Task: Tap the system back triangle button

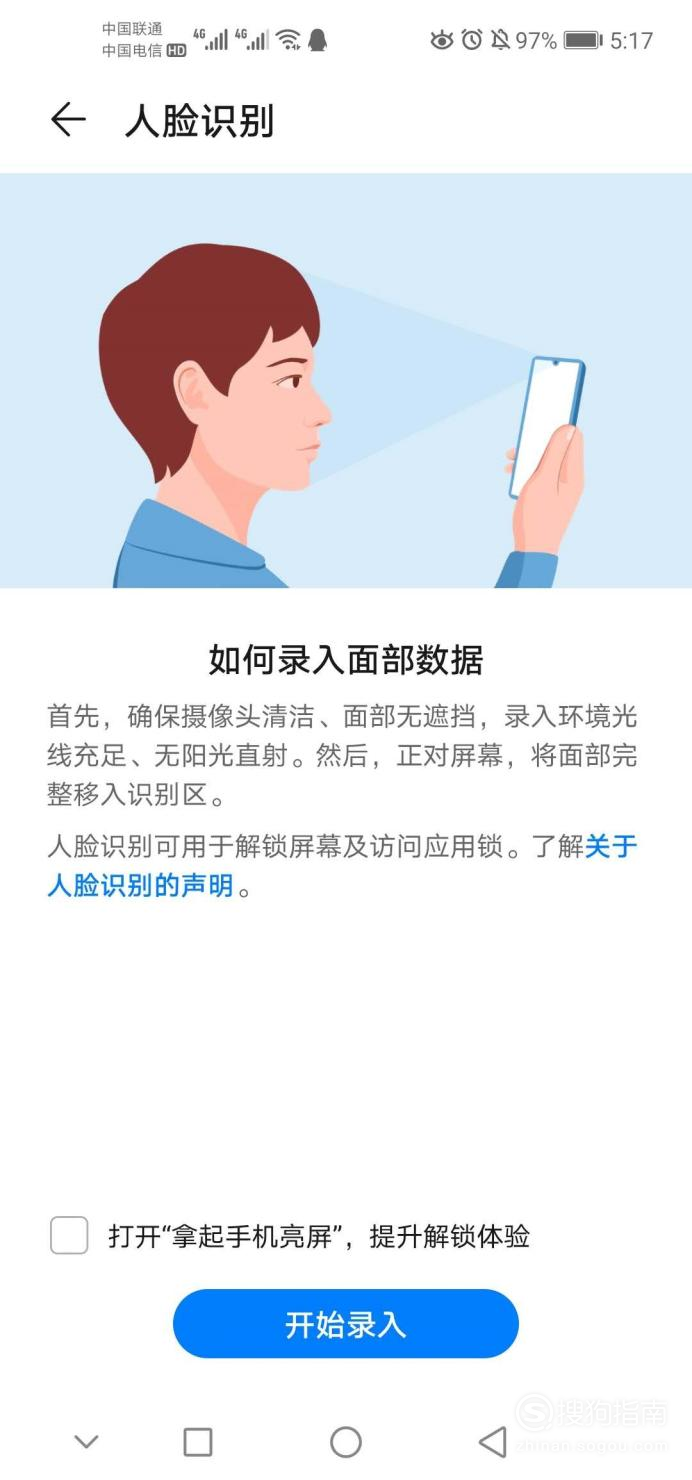Action: 493,1441
